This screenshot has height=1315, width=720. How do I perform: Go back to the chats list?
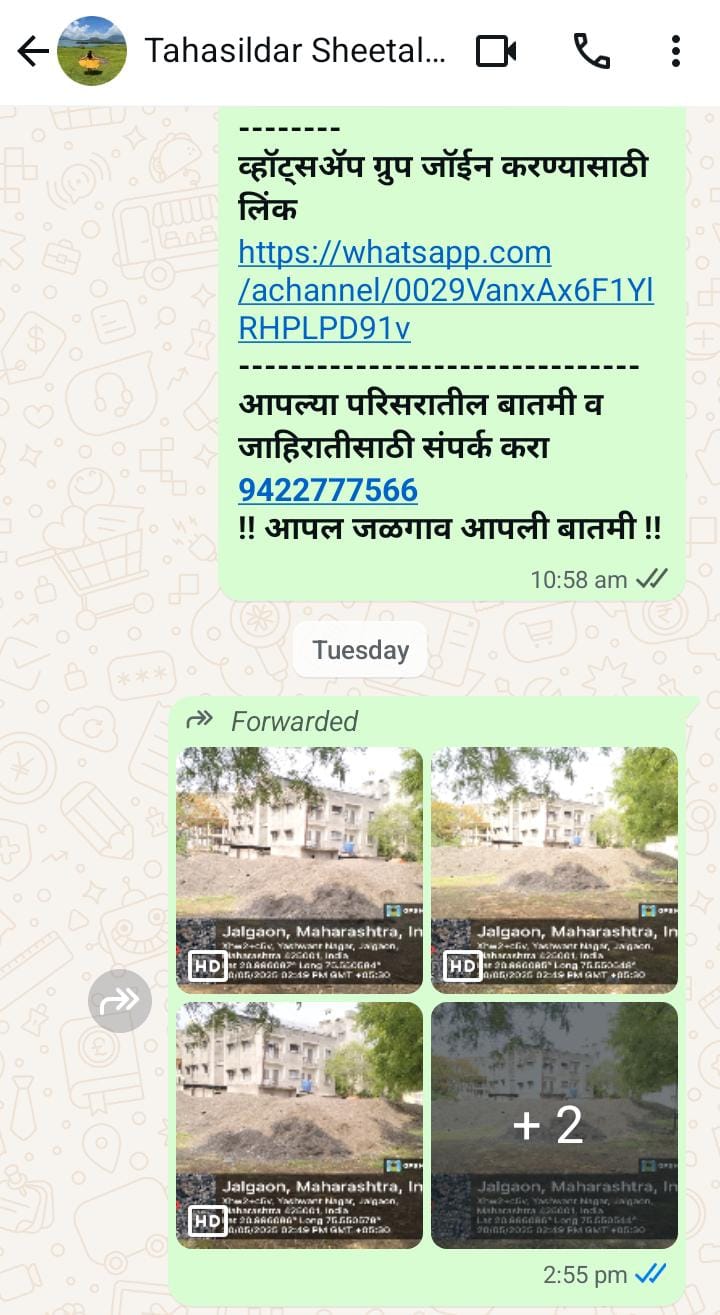32,51
